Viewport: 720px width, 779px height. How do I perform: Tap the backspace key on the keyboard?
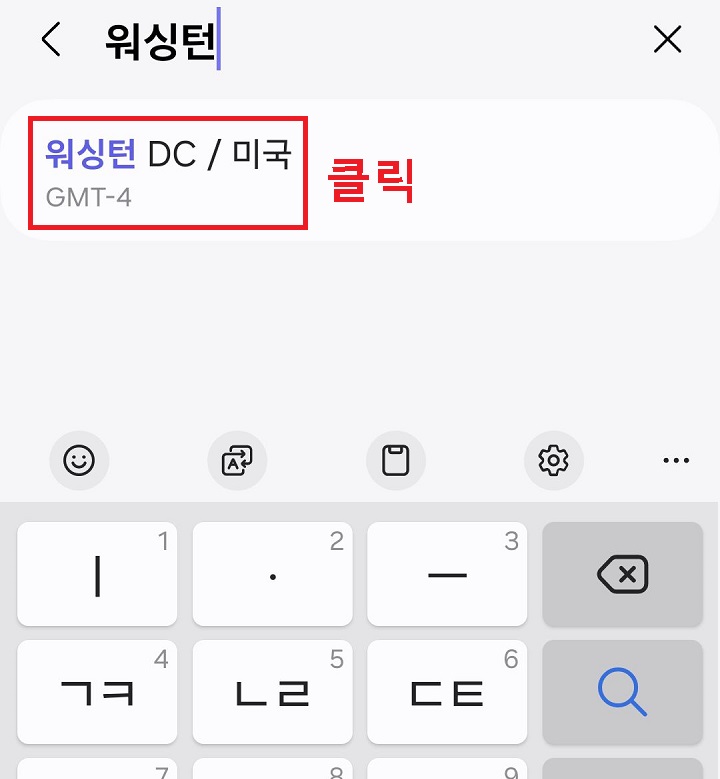[x=622, y=574]
